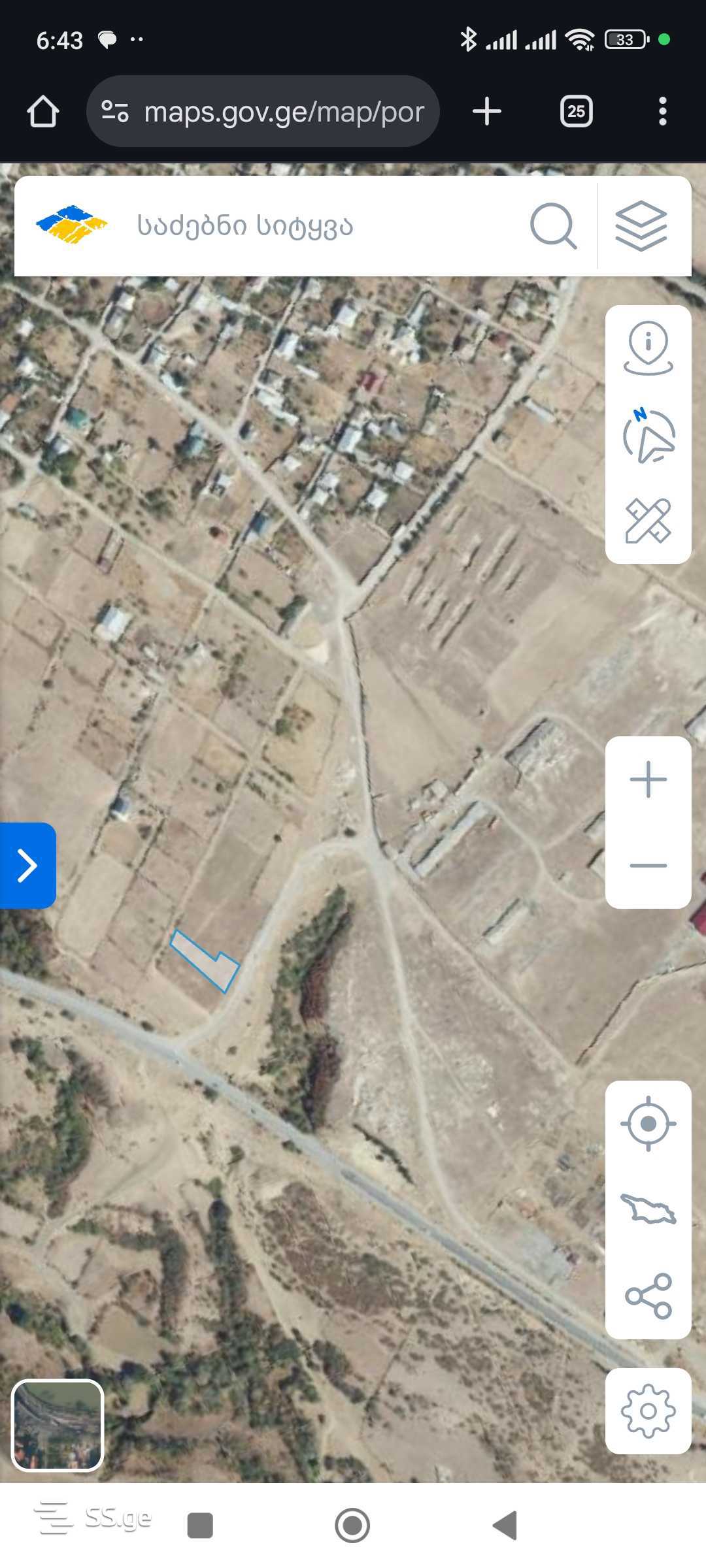Screen dimensions: 706x1568
Task: Center map on my current location
Action: 648,1124
